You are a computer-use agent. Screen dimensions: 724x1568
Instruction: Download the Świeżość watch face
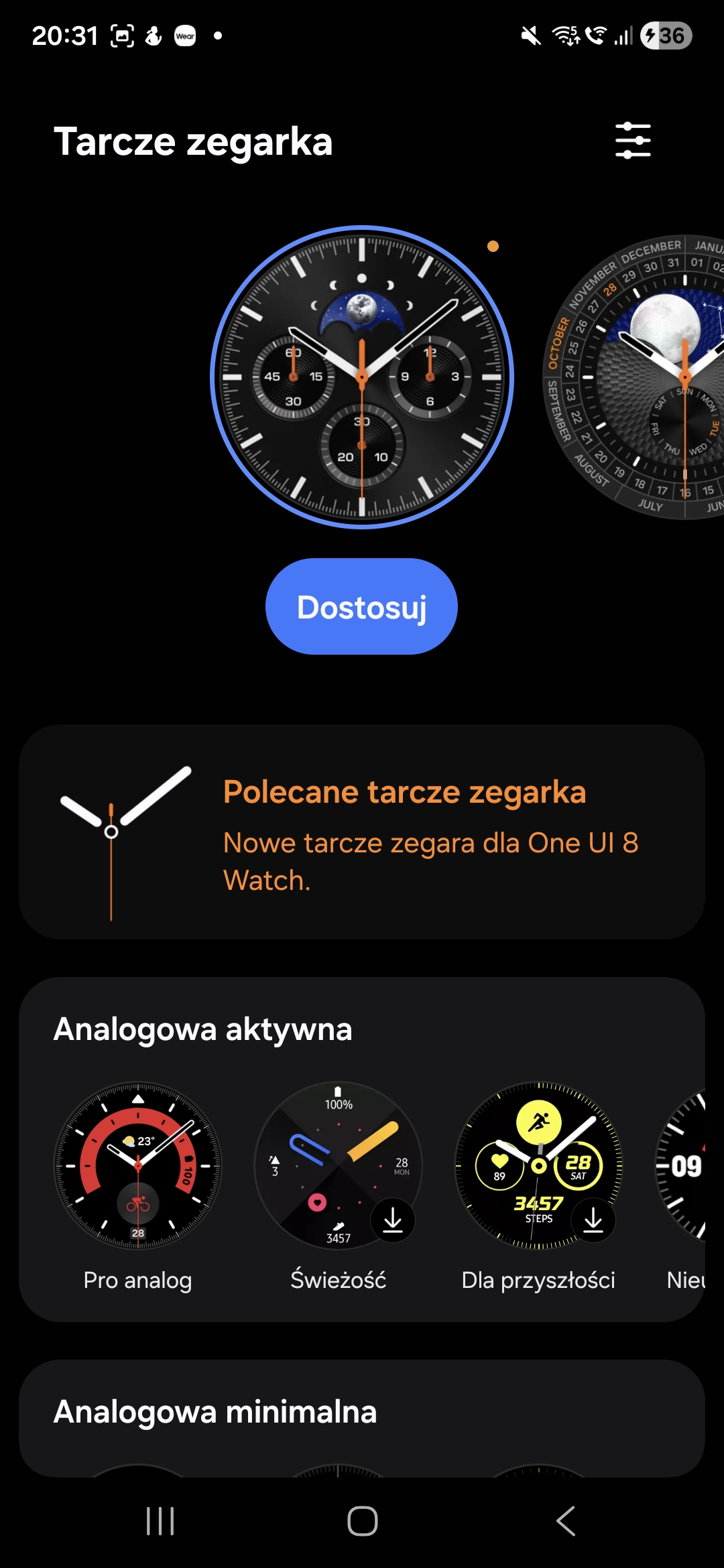click(393, 1220)
